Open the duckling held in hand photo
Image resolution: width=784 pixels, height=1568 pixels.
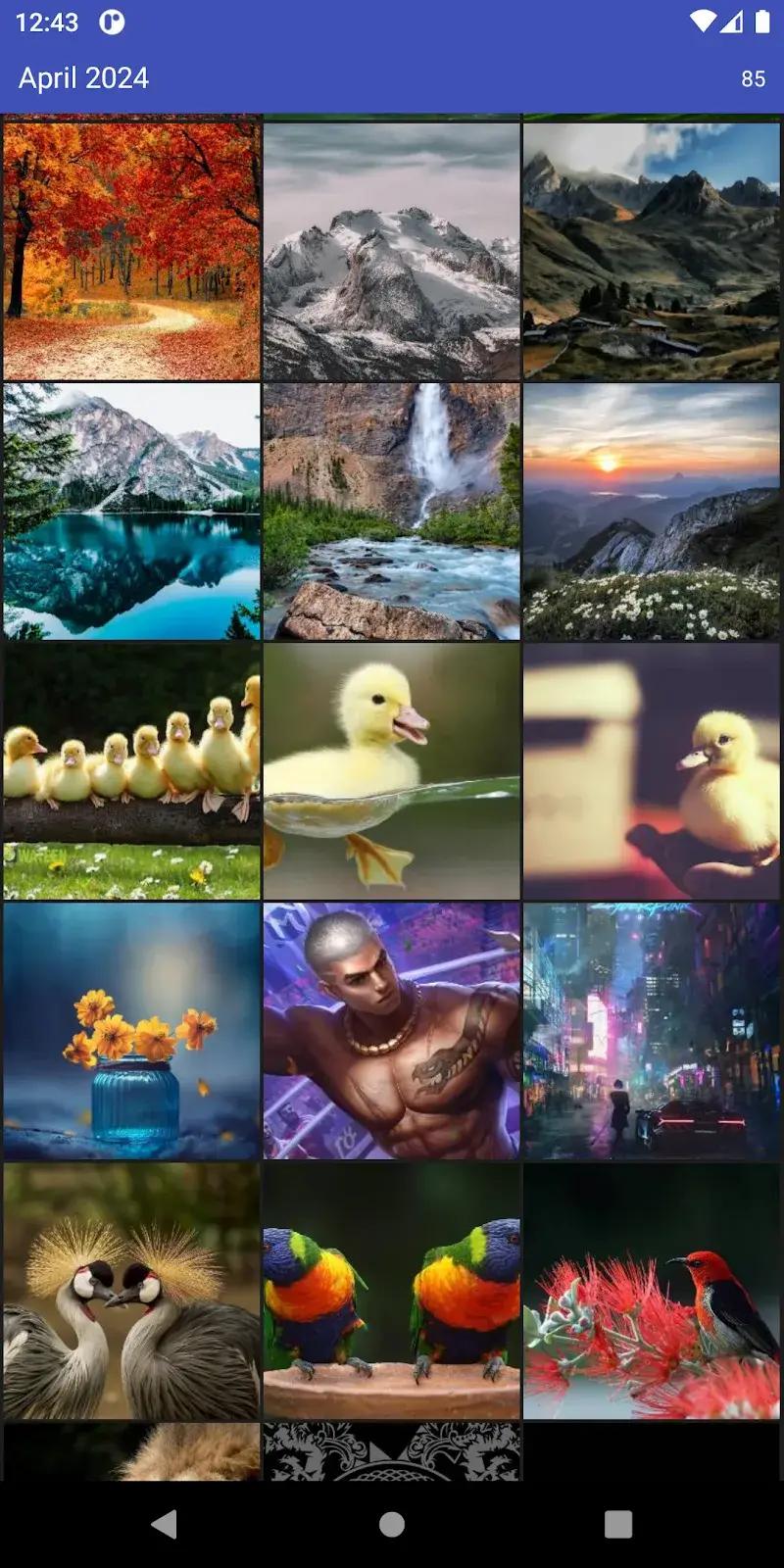[652, 770]
